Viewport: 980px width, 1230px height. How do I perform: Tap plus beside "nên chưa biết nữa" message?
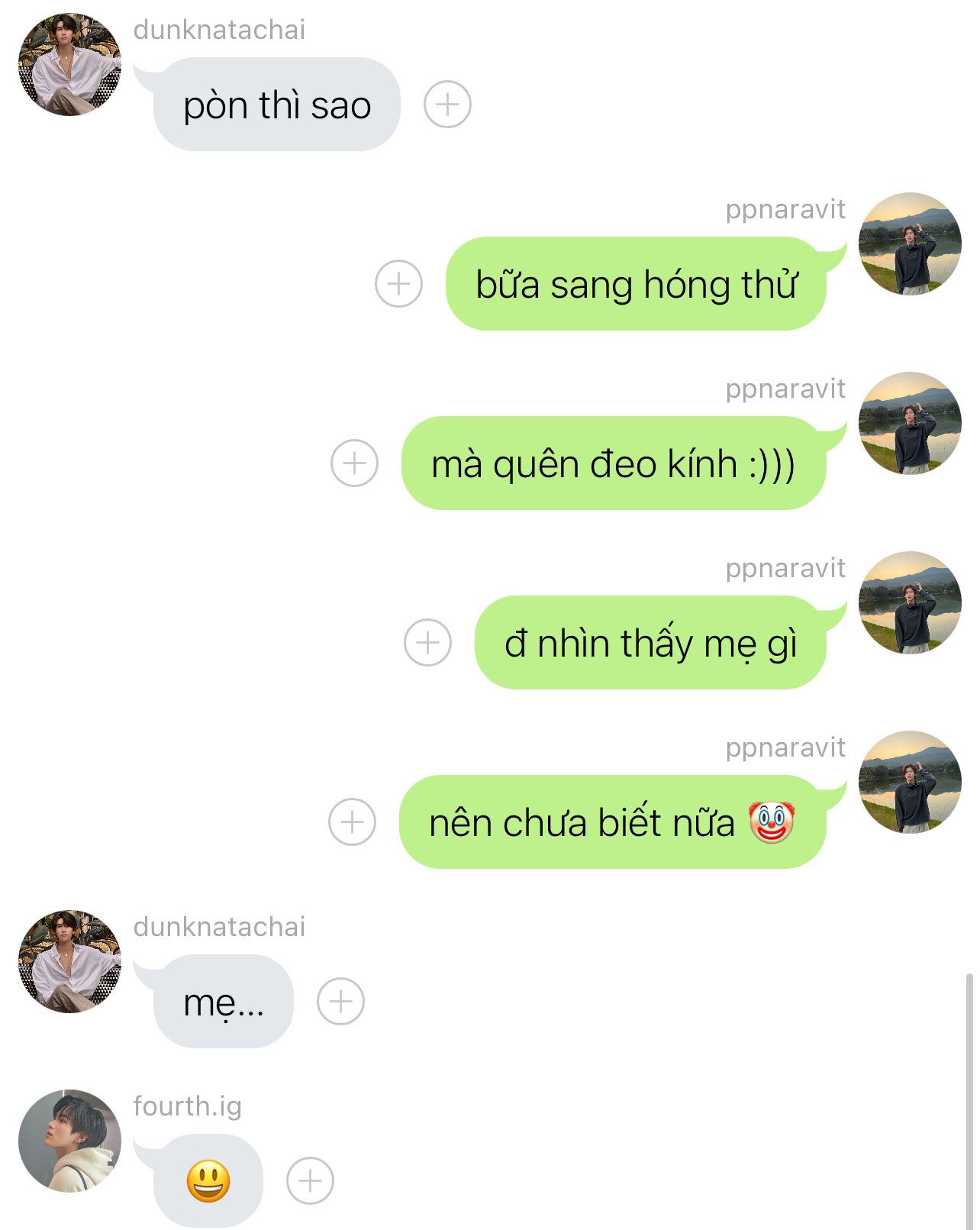click(x=352, y=822)
